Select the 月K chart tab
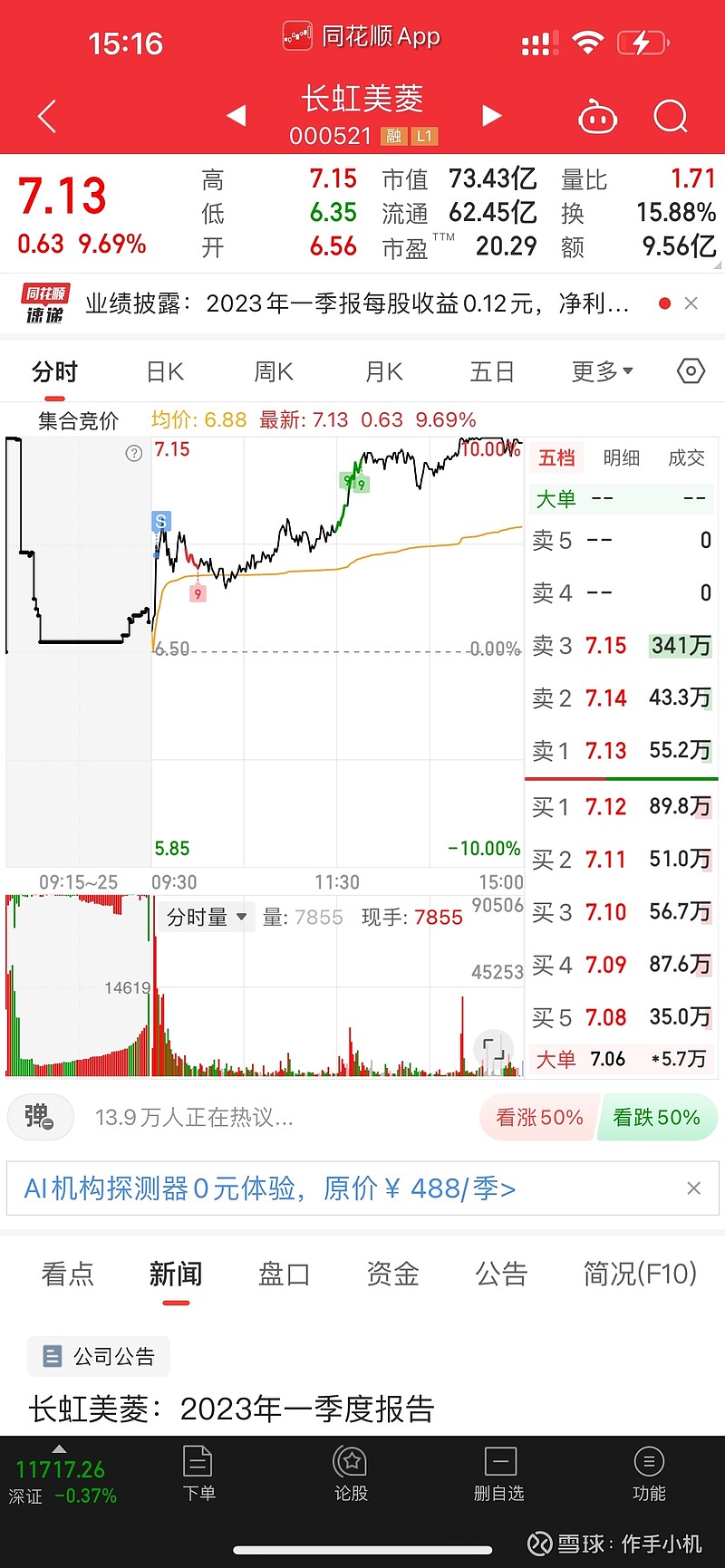This screenshot has width=725, height=1568. [x=383, y=371]
